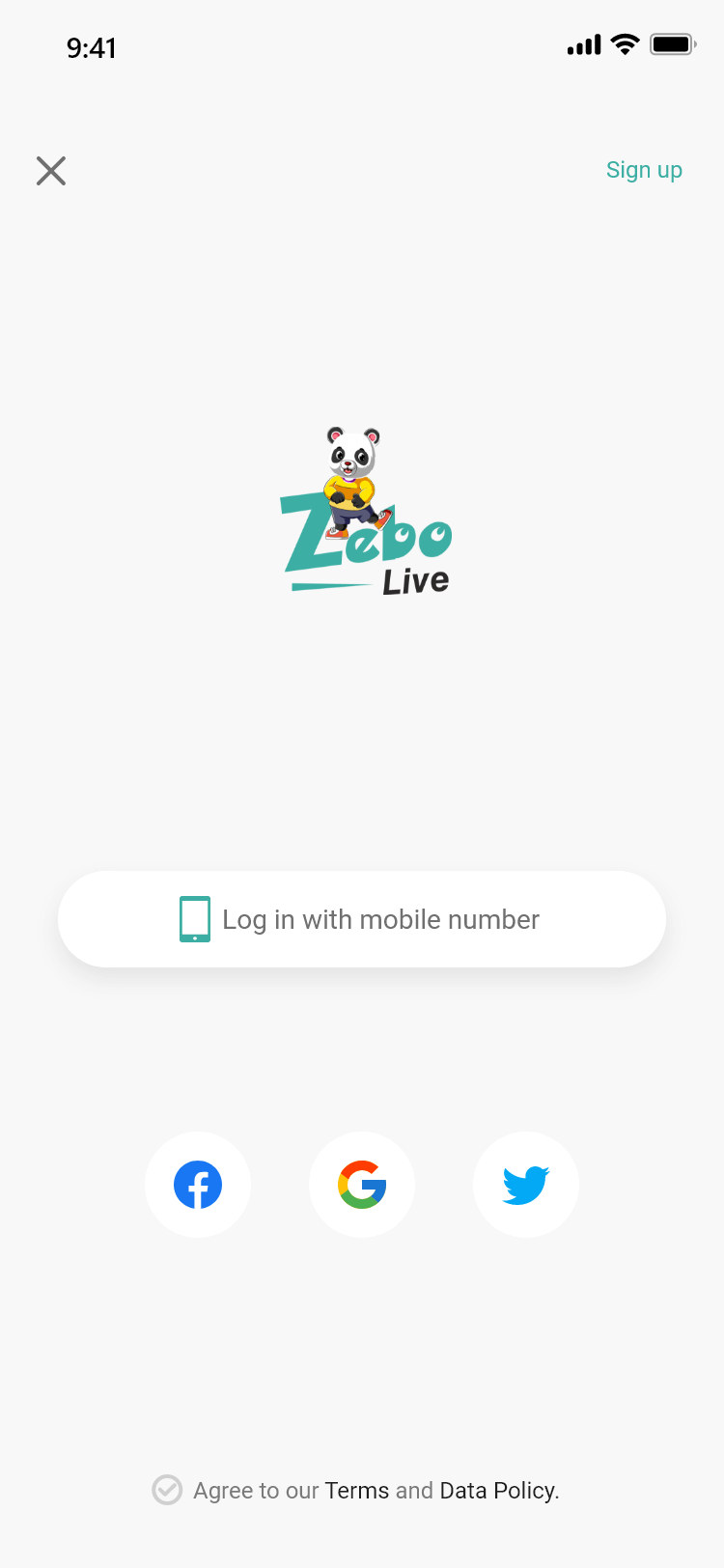Log in via Twitter

526,1185
